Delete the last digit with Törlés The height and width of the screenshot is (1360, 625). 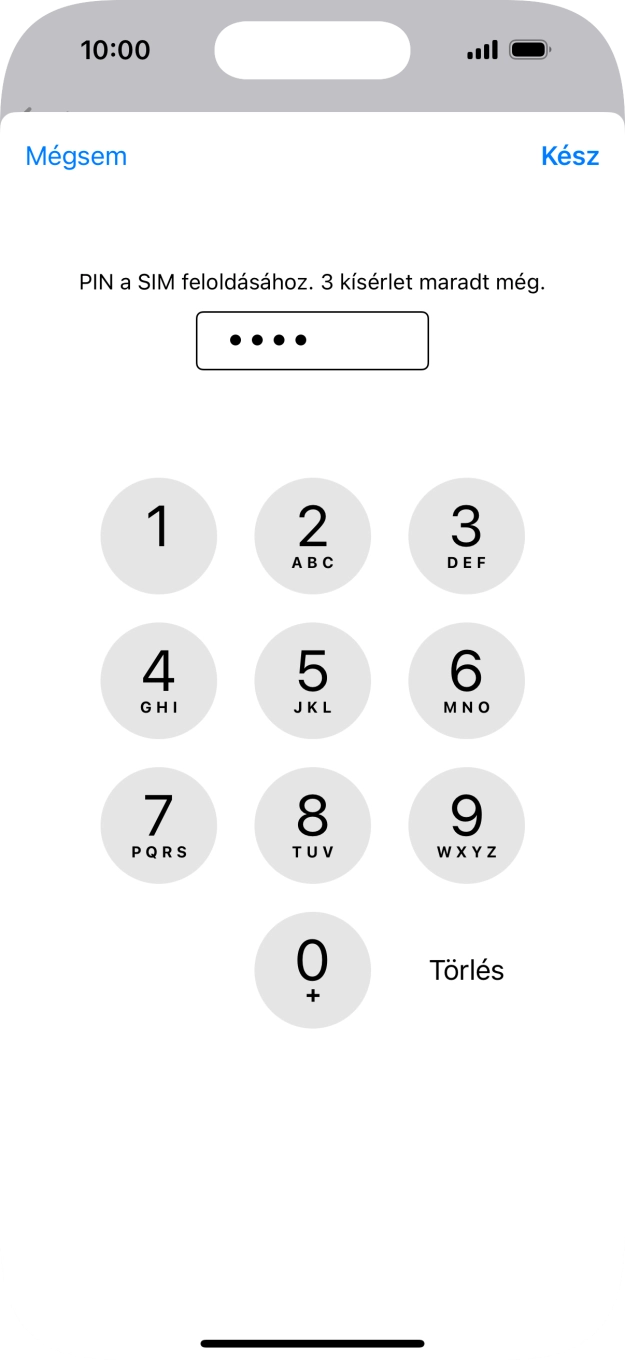466,970
